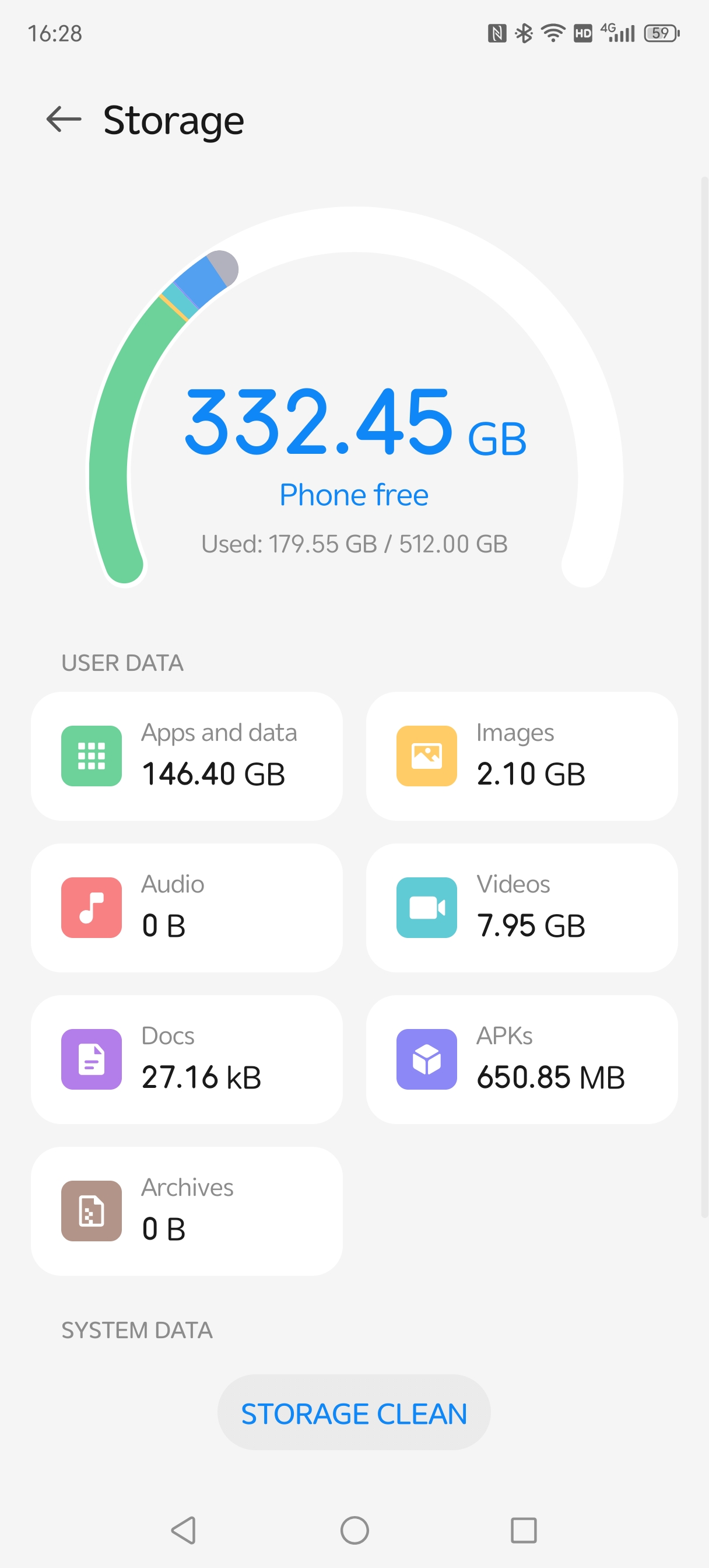
Task: Open the Apps and data storage card
Action: click(x=186, y=756)
